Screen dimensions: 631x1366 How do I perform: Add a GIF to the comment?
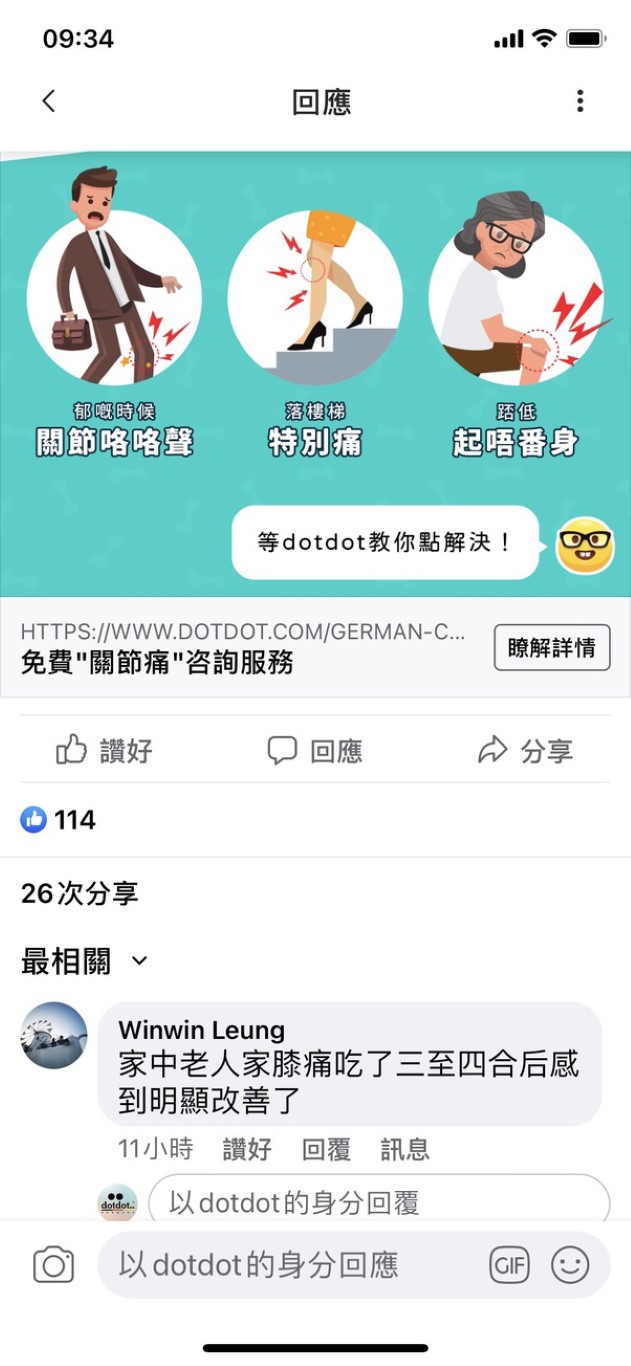[x=509, y=1265]
